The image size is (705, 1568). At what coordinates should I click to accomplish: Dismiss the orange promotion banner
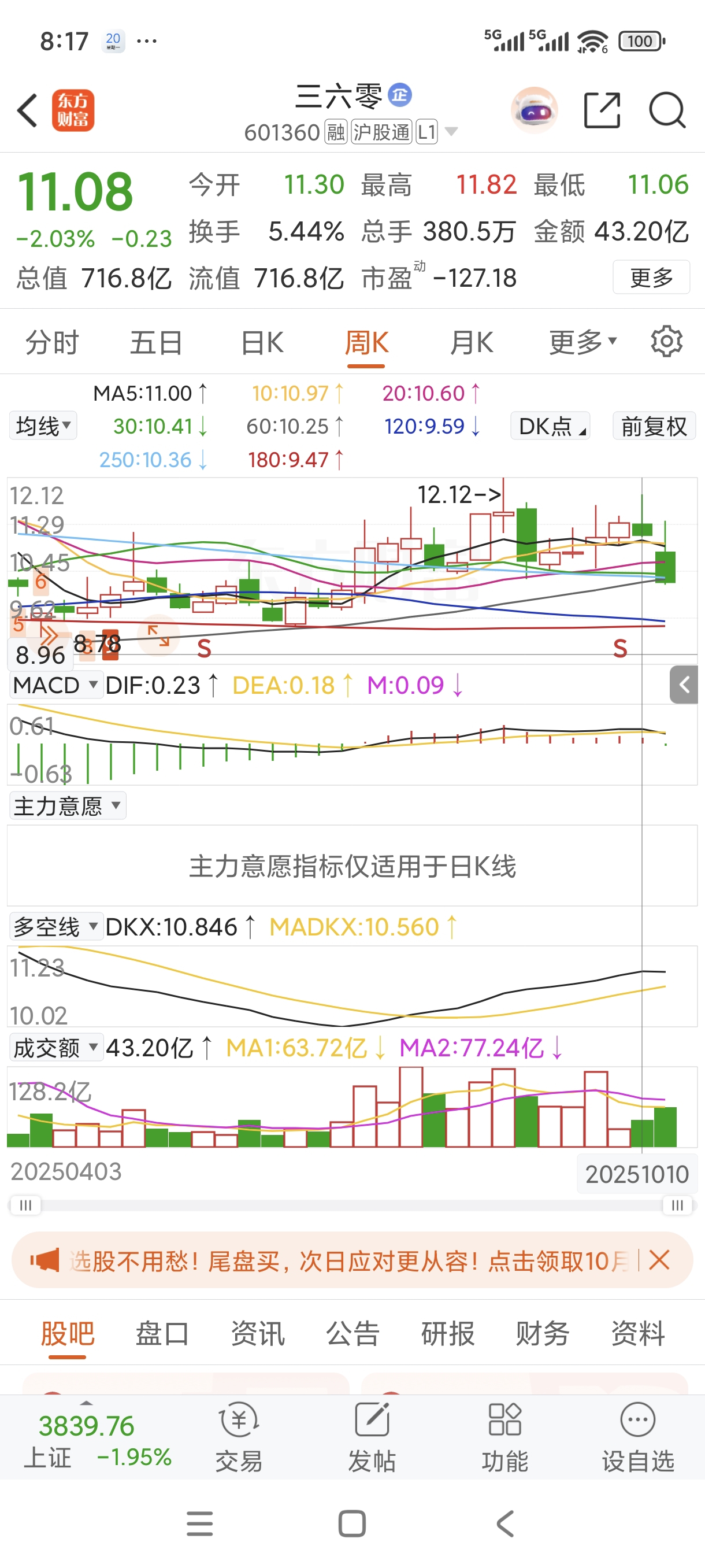659,1260
